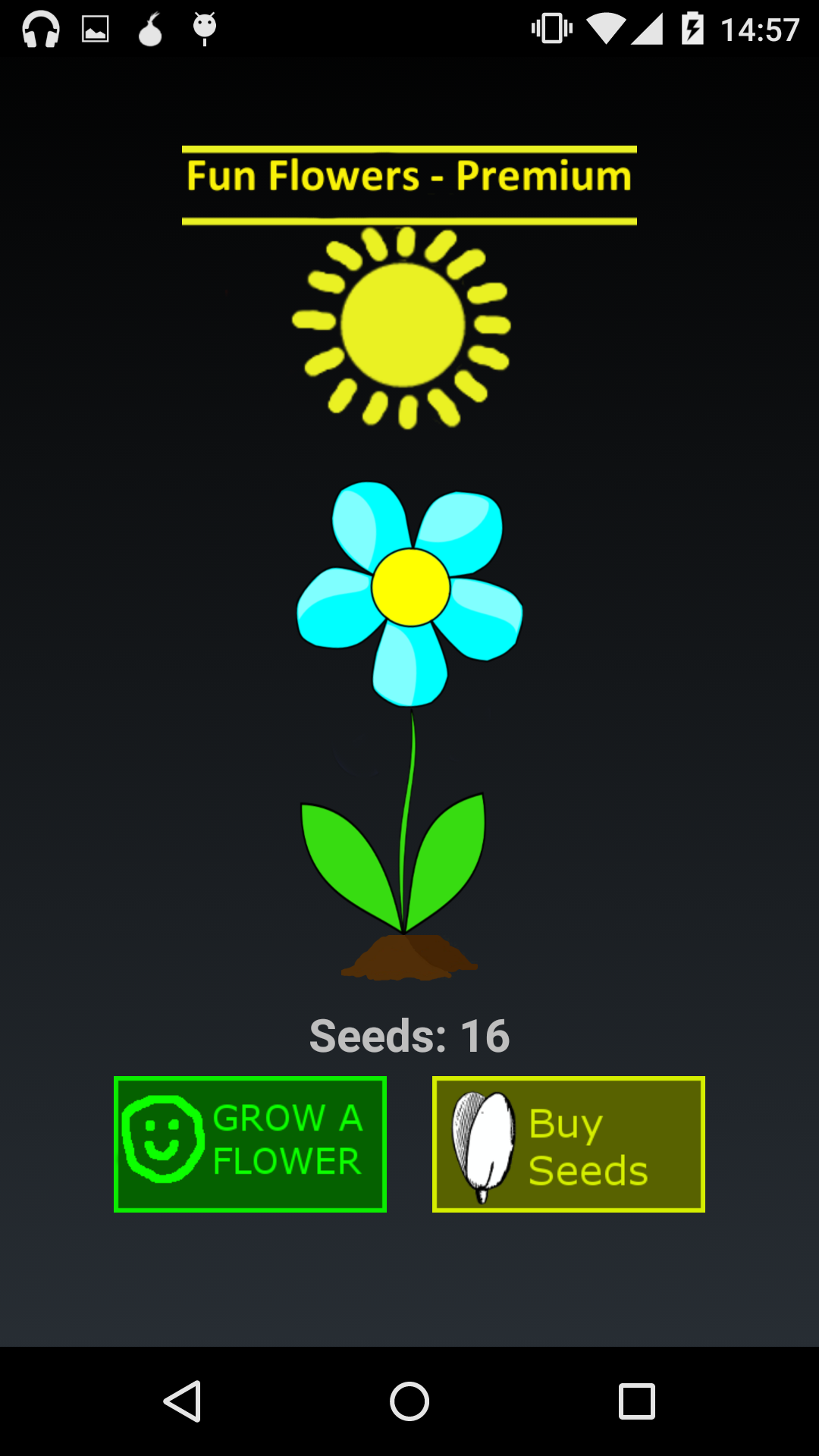
Task: Tap the Android robot status bar icon
Action: [205, 29]
